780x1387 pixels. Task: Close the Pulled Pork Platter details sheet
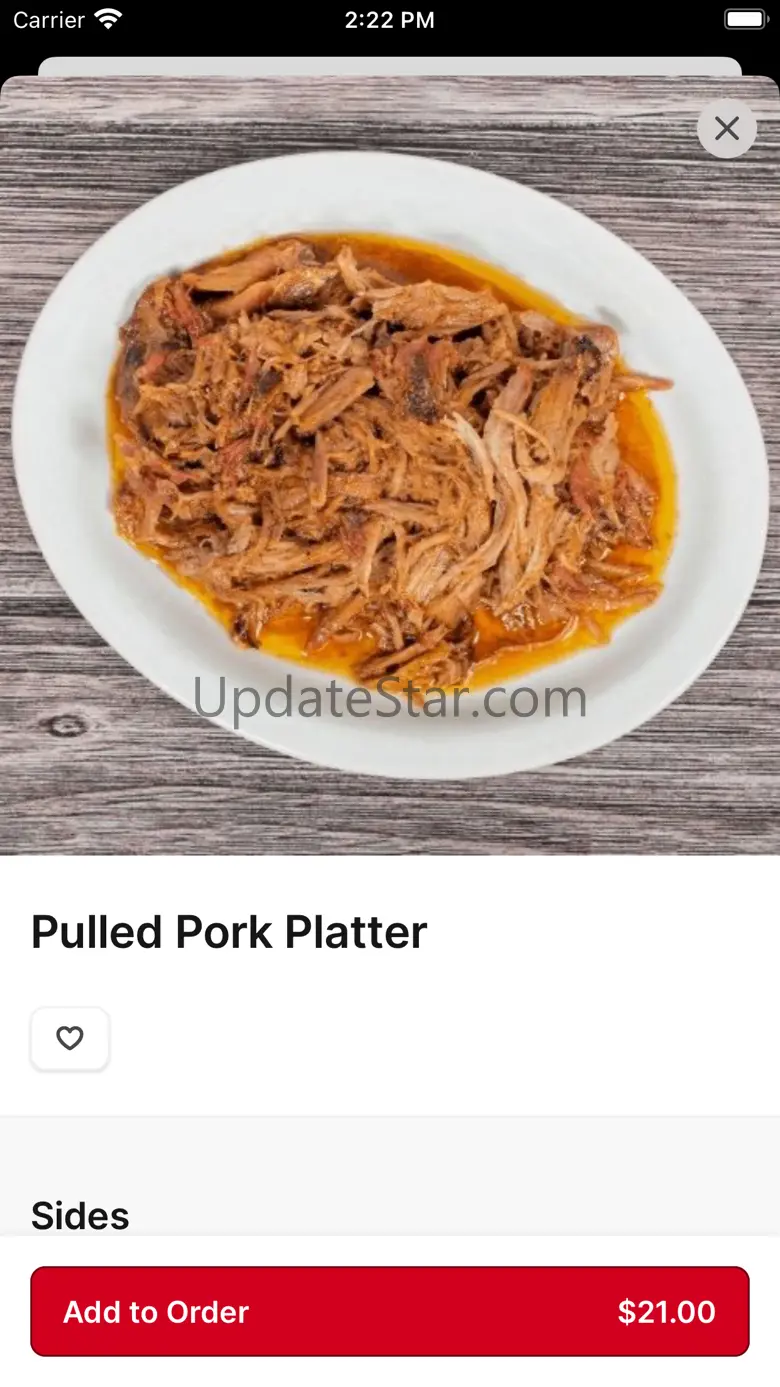(x=727, y=128)
